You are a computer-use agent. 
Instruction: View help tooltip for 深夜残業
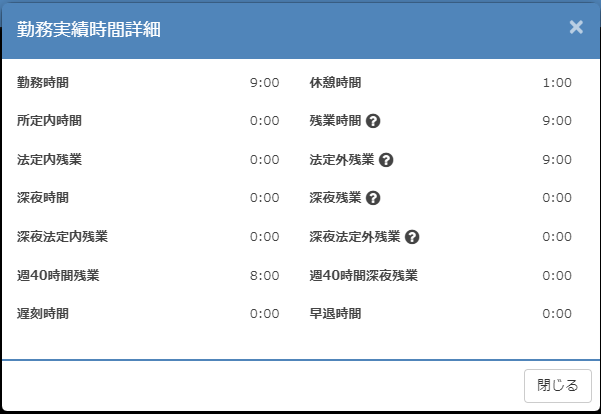(373, 198)
